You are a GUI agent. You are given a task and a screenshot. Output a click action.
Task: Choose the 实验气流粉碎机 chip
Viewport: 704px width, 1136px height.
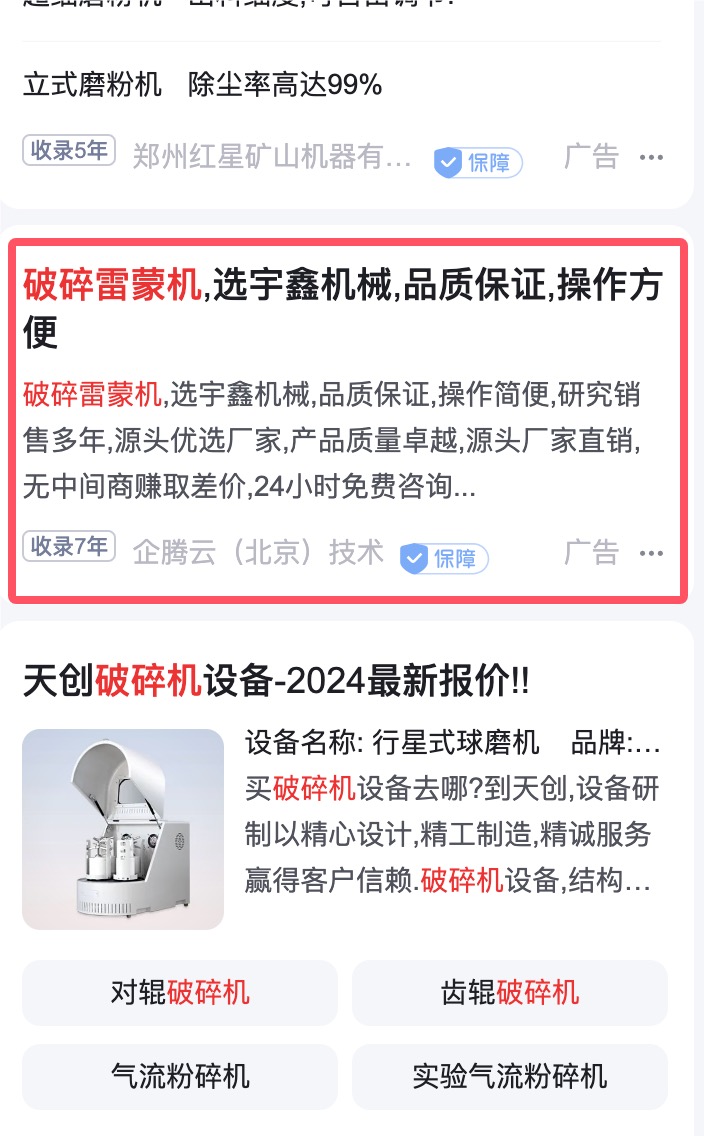(510, 1077)
